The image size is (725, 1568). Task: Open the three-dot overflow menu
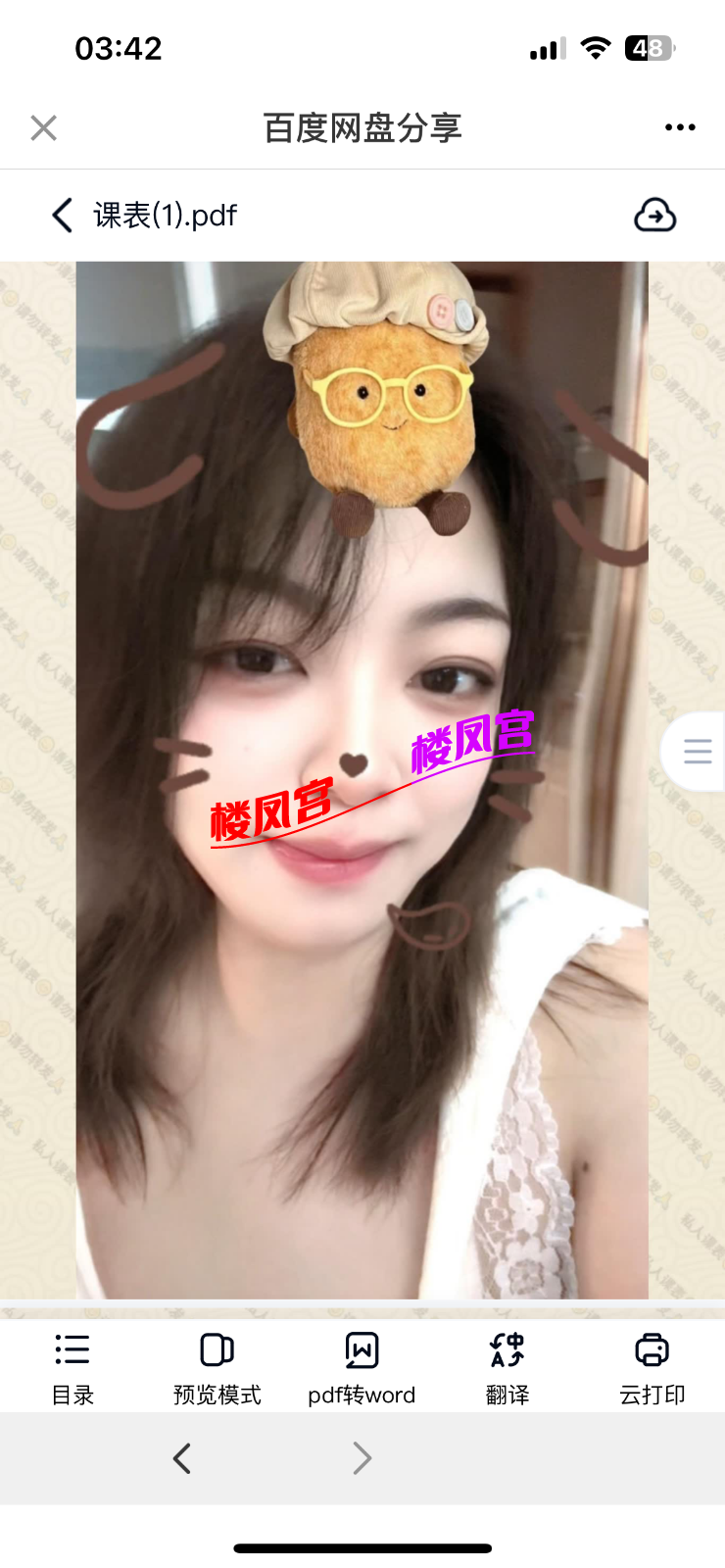coord(680,127)
